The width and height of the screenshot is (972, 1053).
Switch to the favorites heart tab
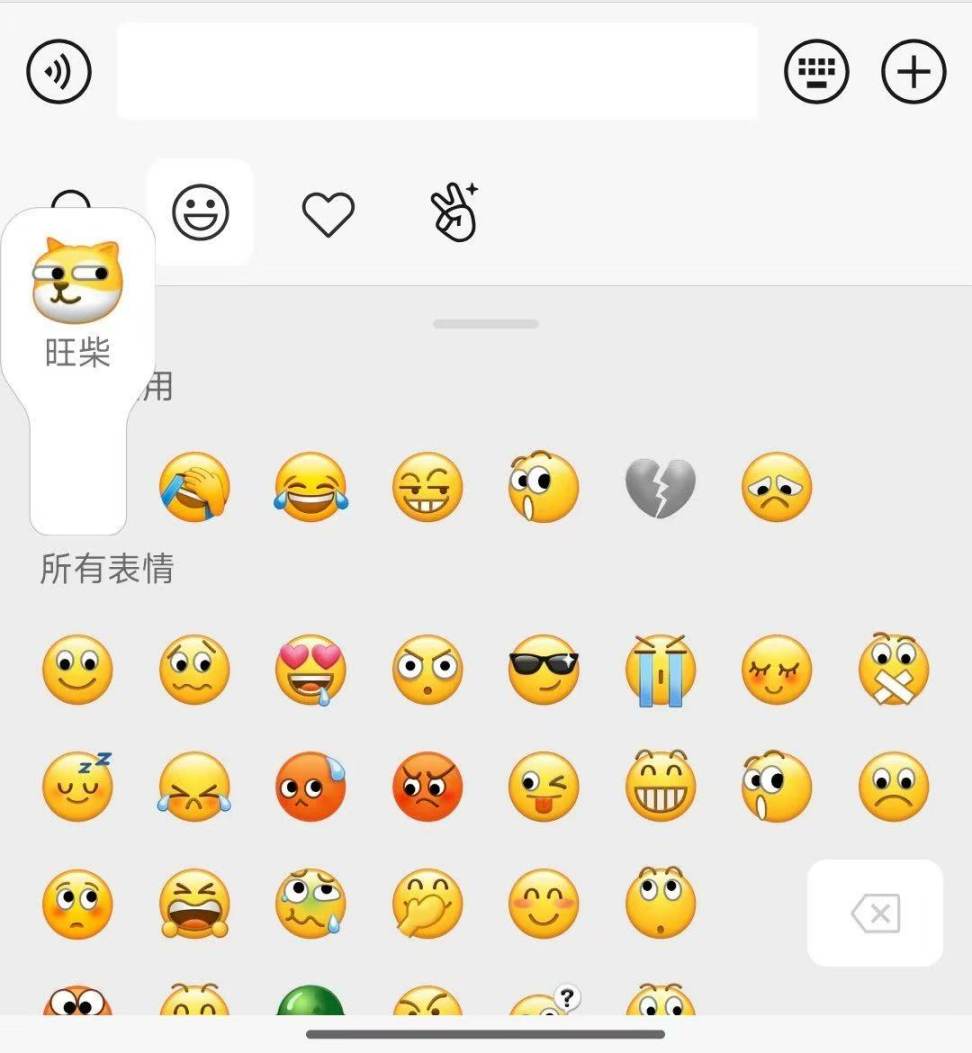(x=328, y=213)
